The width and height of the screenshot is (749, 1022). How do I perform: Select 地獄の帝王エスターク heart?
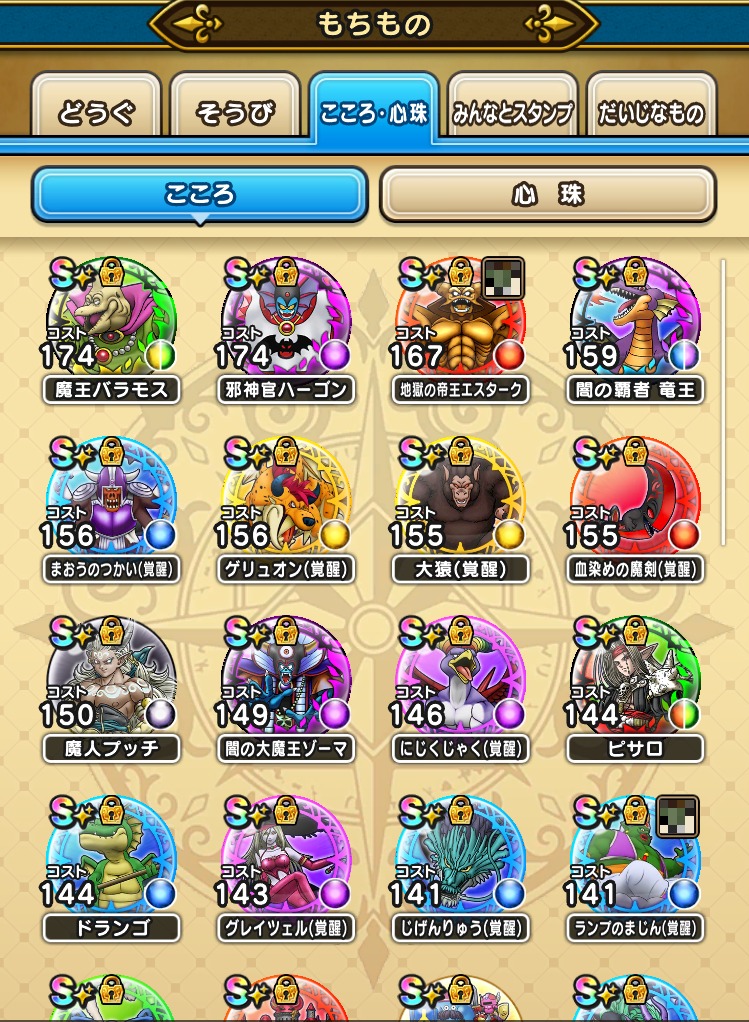[460, 322]
